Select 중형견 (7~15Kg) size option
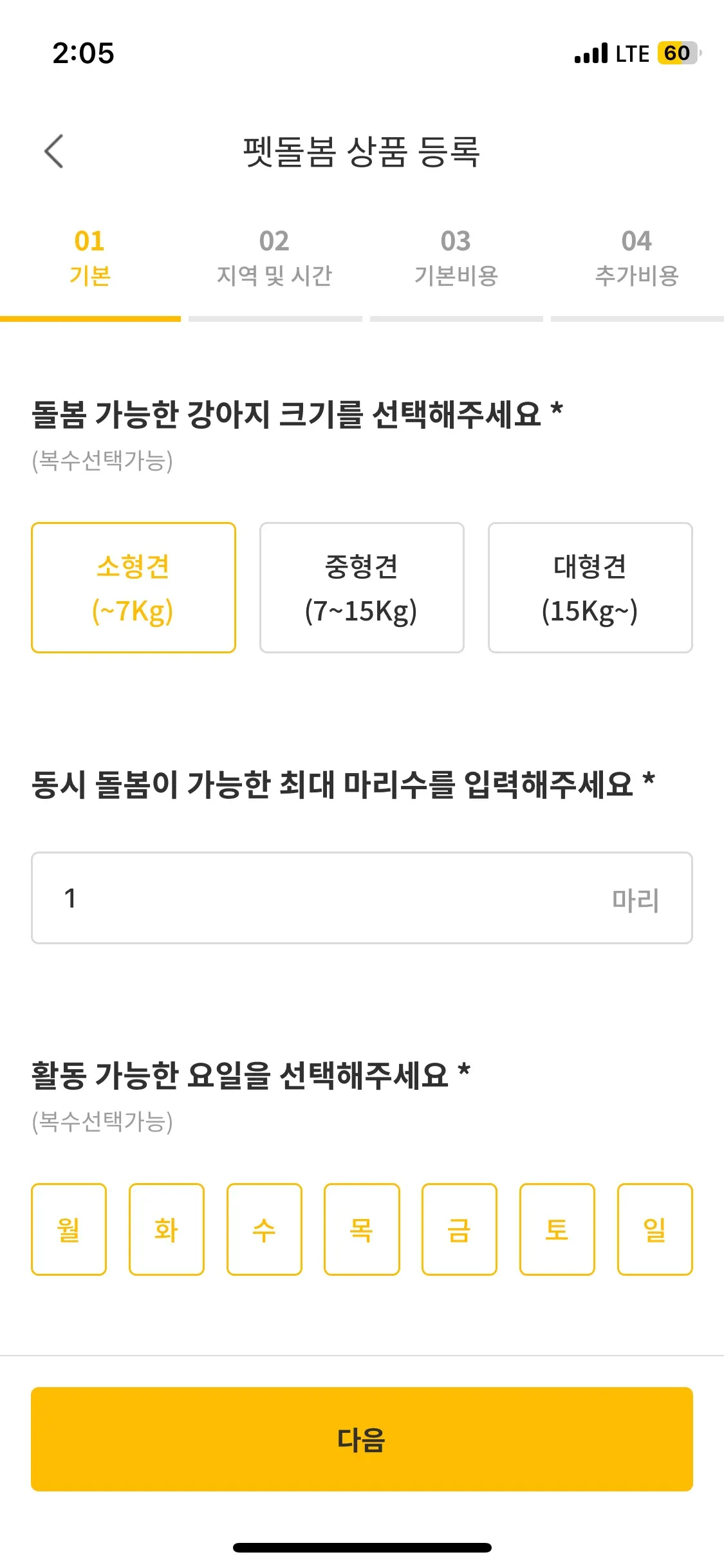The image size is (724, 1568). pos(362,588)
